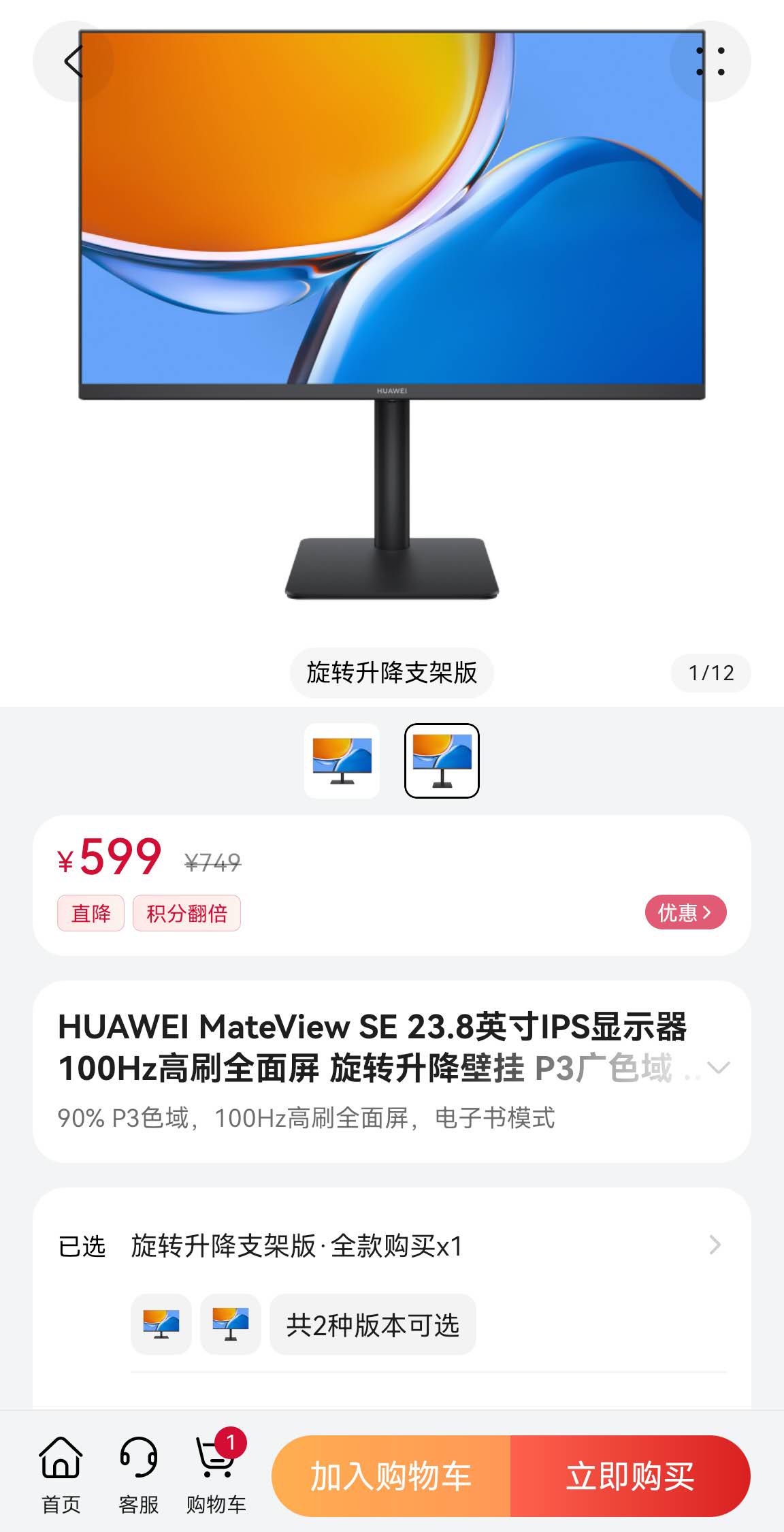Tap 加入购物车 to add to cart
The width and height of the screenshot is (784, 1532).
coord(391,1476)
